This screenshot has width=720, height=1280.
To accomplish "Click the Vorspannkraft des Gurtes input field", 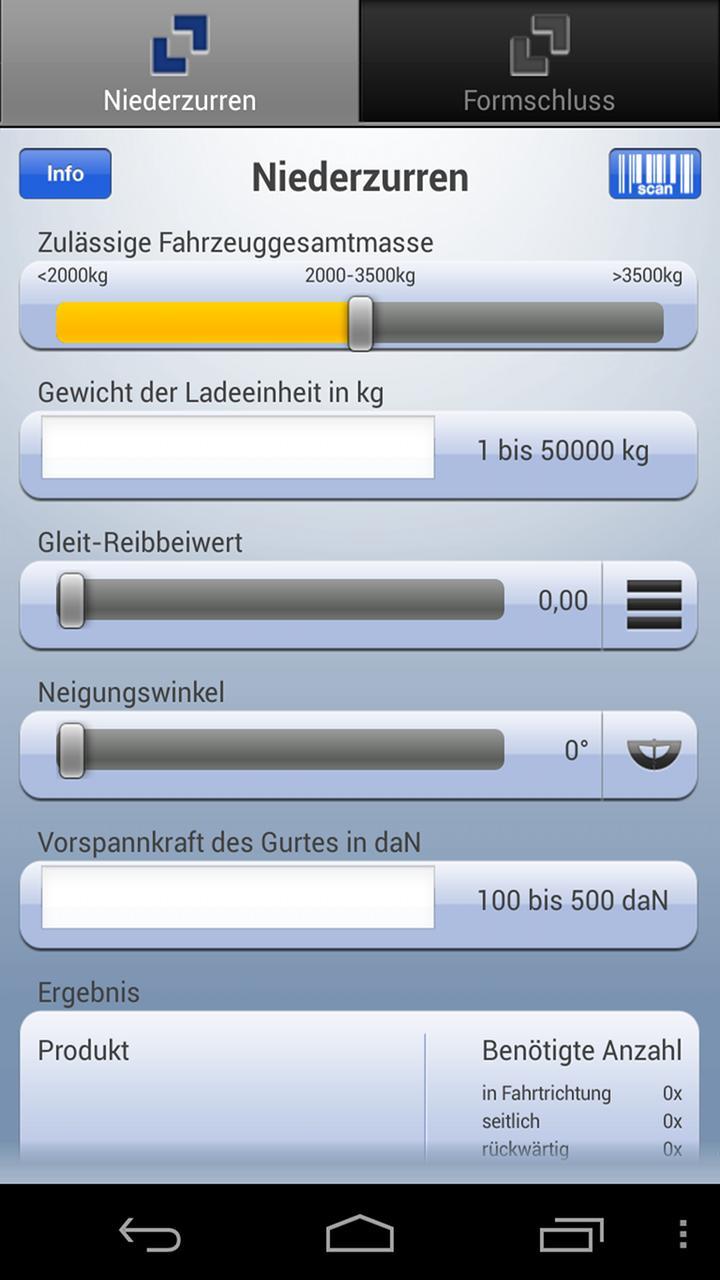I will (x=235, y=898).
